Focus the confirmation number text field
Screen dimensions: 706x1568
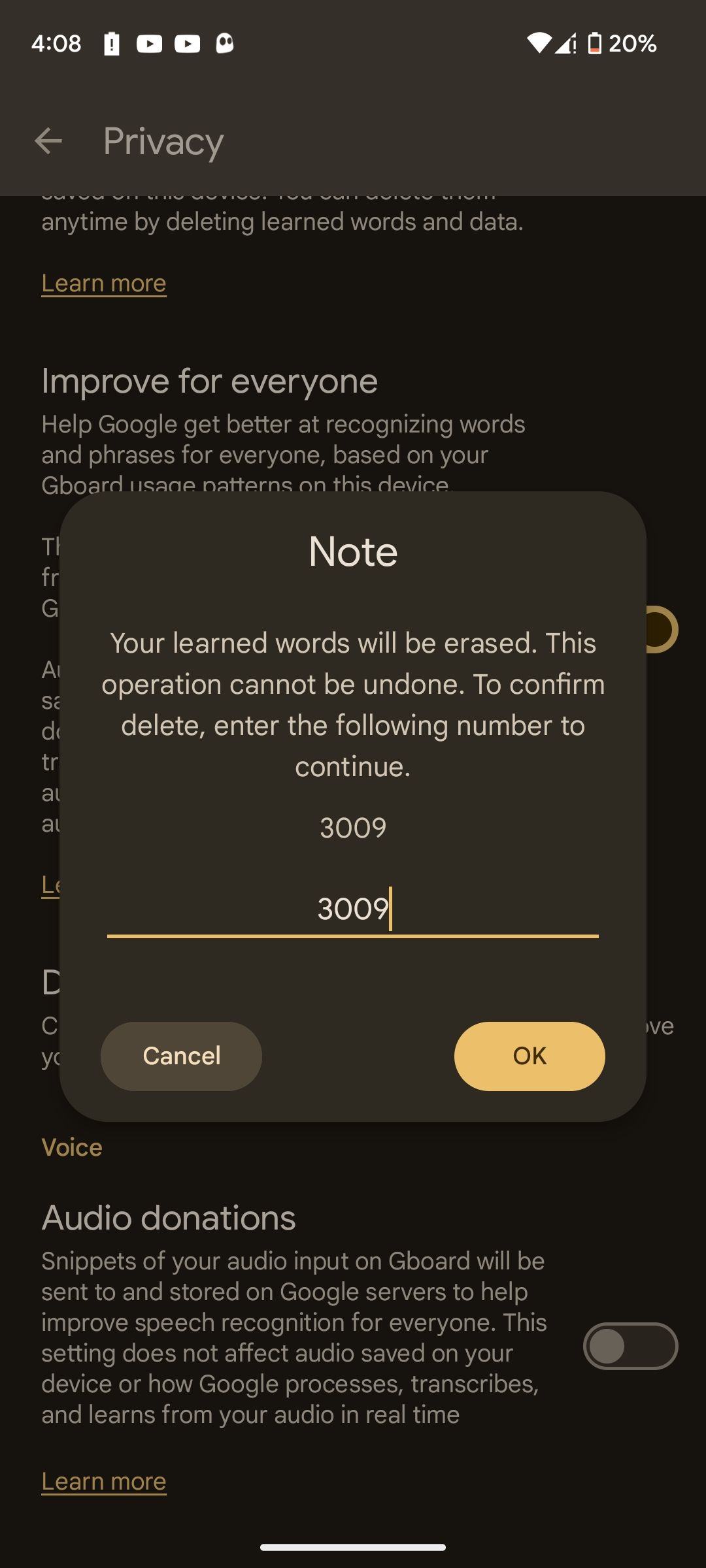click(x=352, y=909)
